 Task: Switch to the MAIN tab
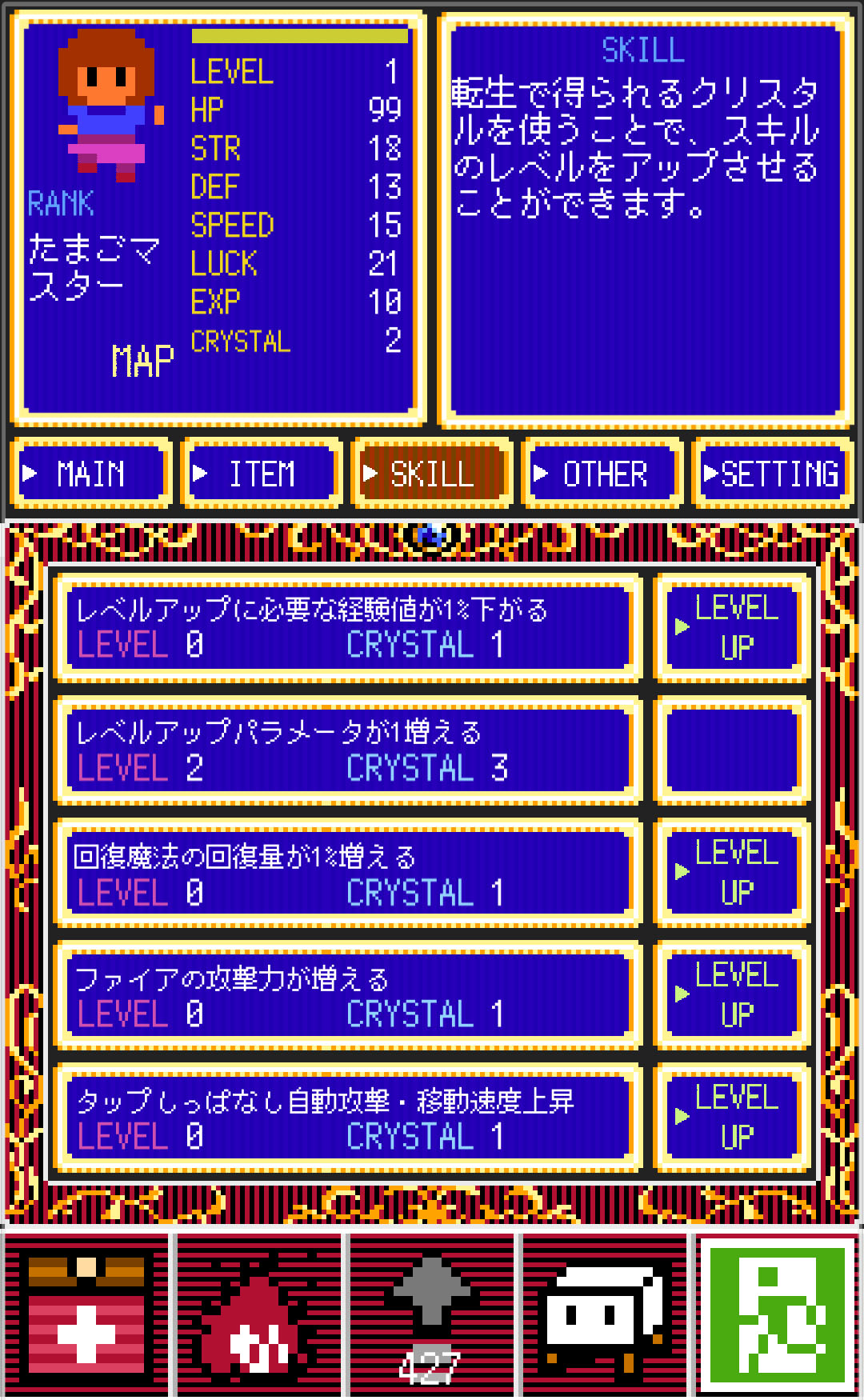point(92,474)
